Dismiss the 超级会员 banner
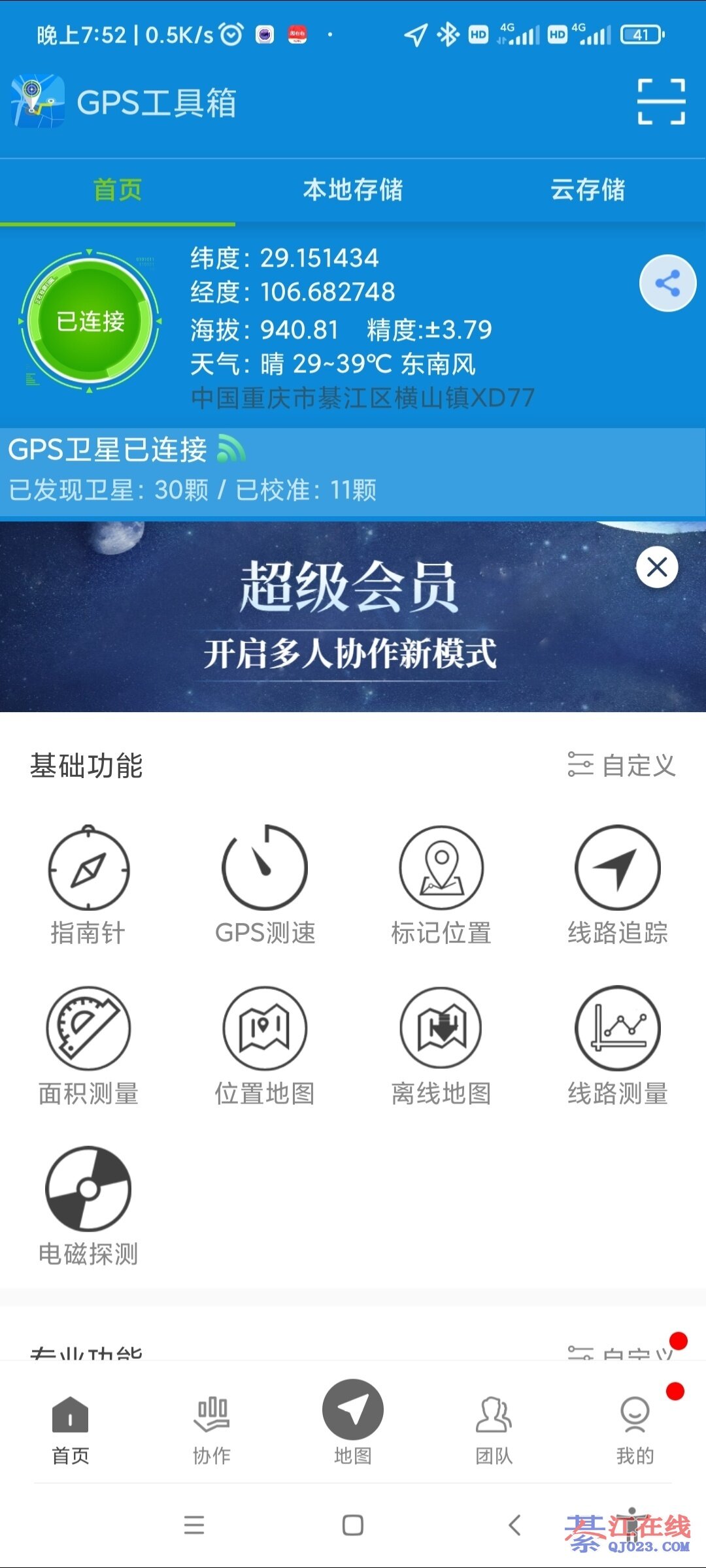 [x=656, y=567]
